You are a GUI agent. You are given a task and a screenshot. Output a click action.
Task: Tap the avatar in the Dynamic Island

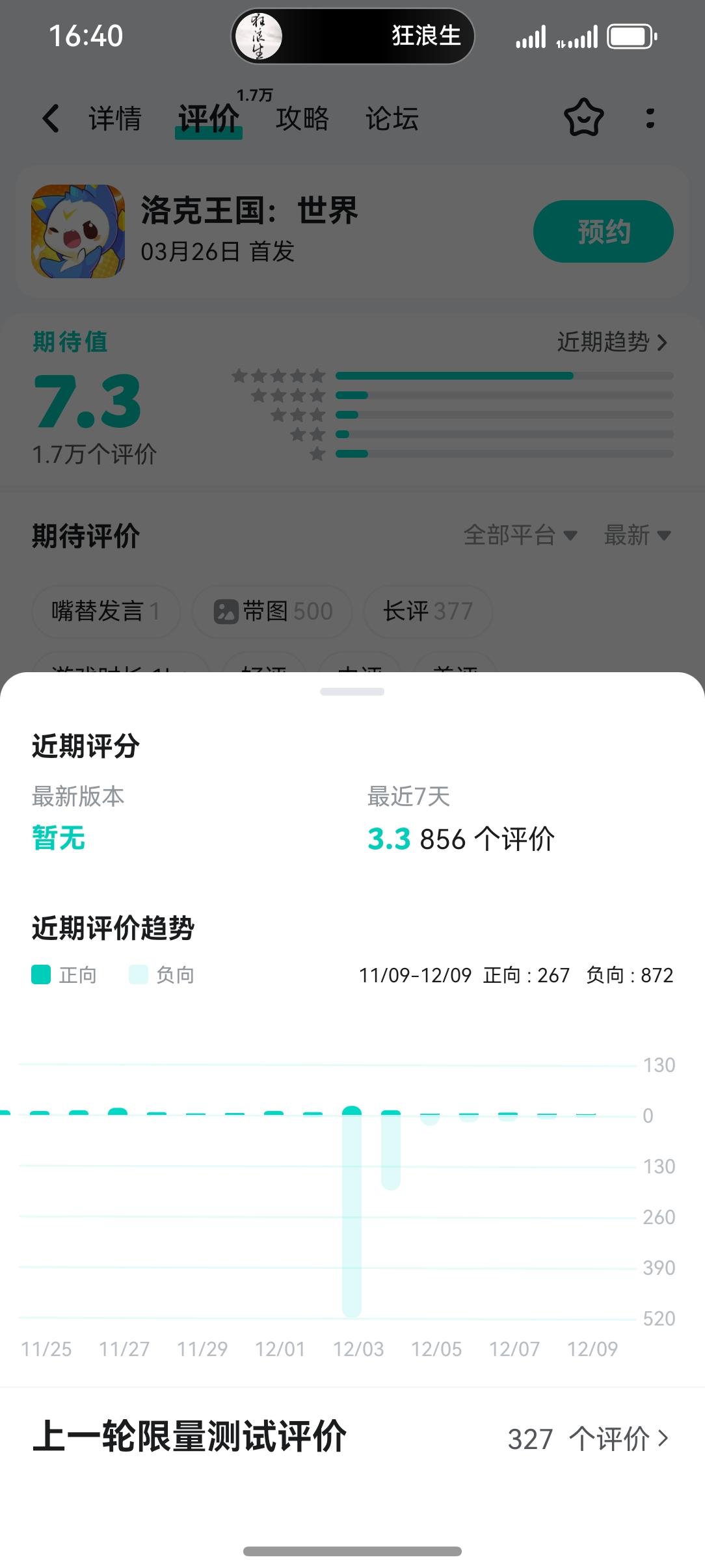tap(260, 36)
